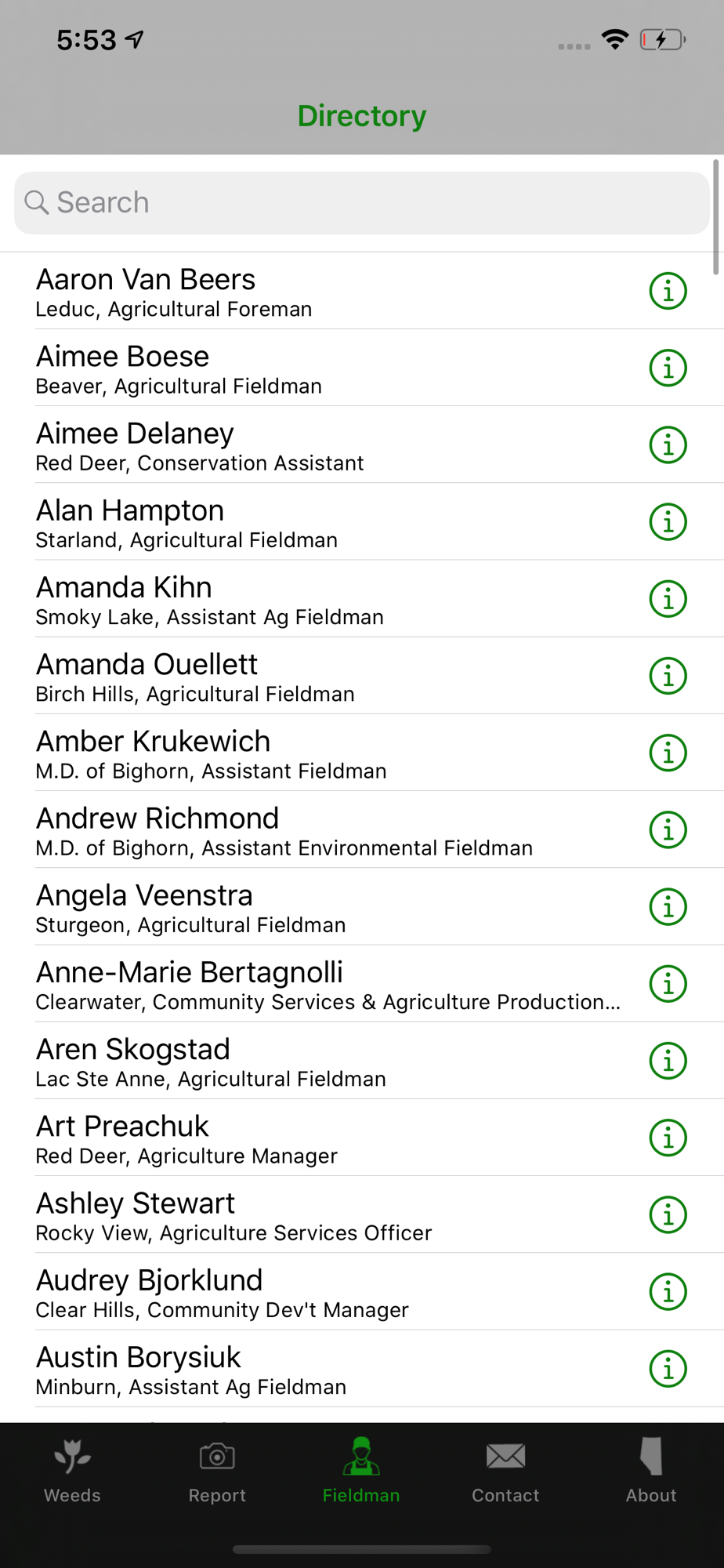Image resolution: width=724 pixels, height=1568 pixels.
Task: Open Amber Krukewich's contact row
Action: tap(313, 753)
